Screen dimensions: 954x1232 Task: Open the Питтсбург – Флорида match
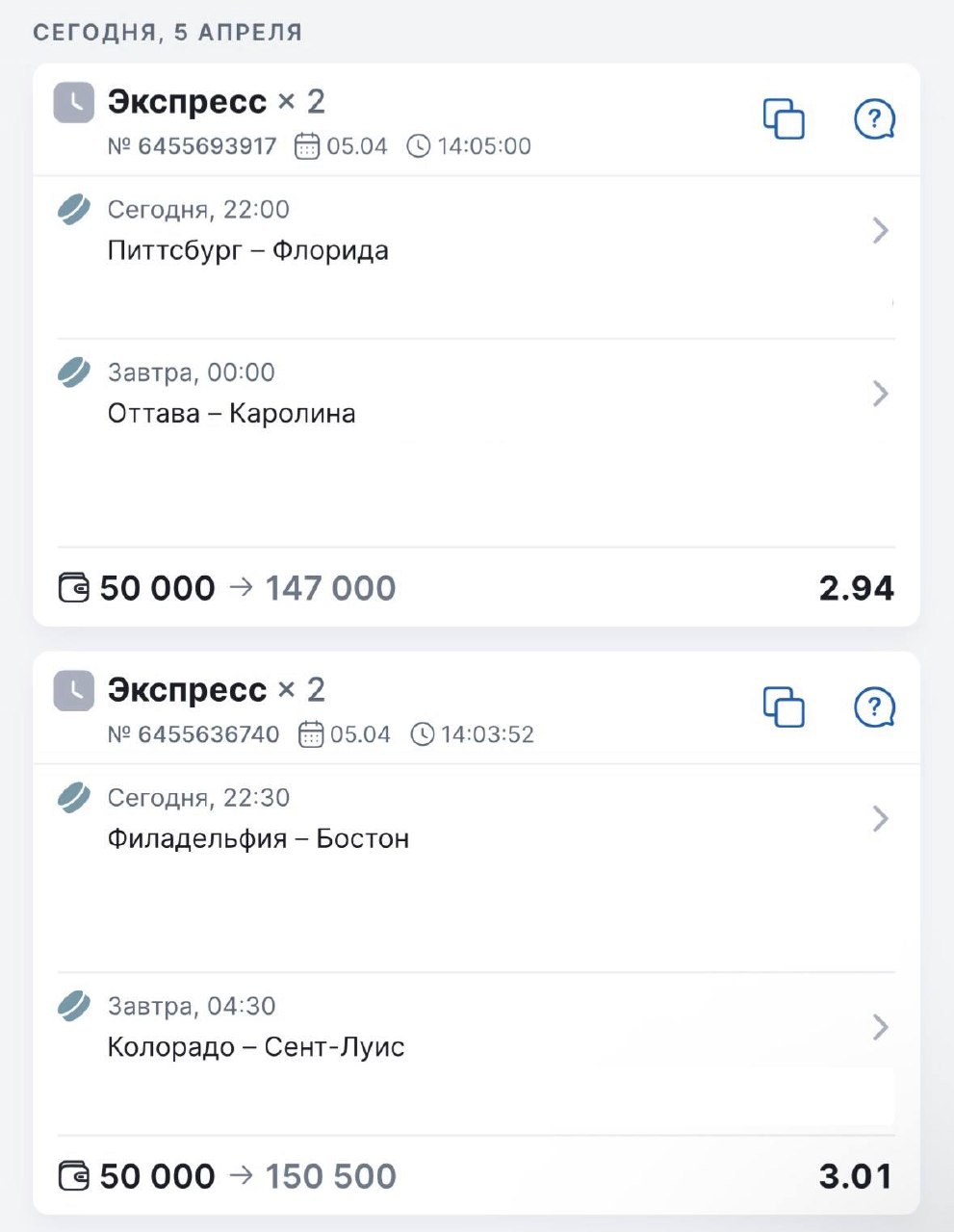point(879,231)
